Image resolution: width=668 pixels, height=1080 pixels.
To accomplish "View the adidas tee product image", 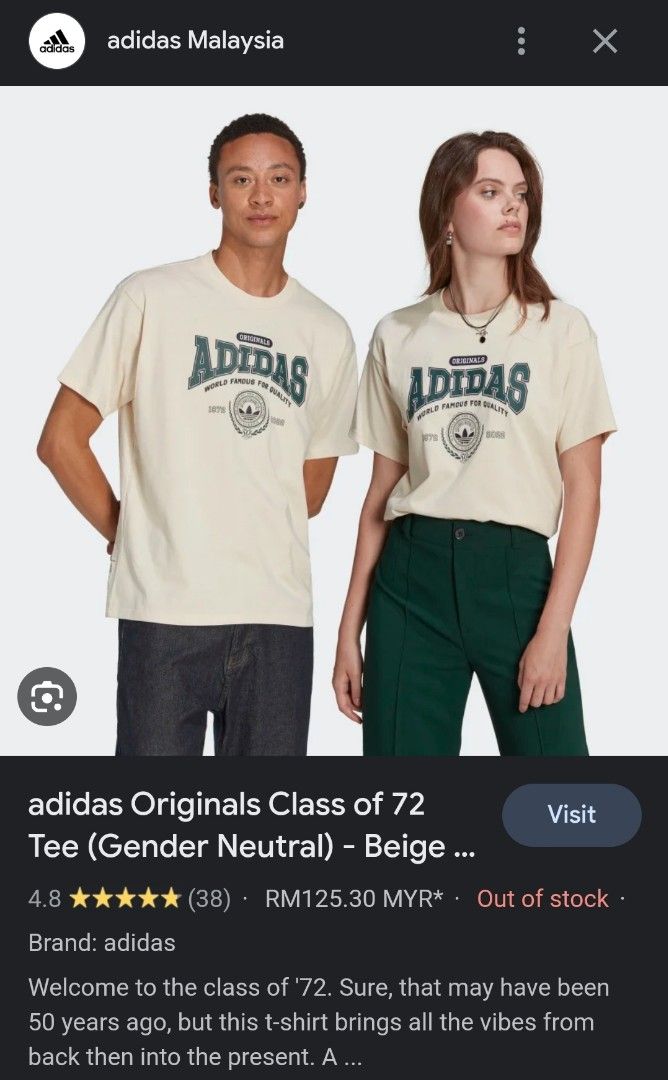I will coord(334,420).
